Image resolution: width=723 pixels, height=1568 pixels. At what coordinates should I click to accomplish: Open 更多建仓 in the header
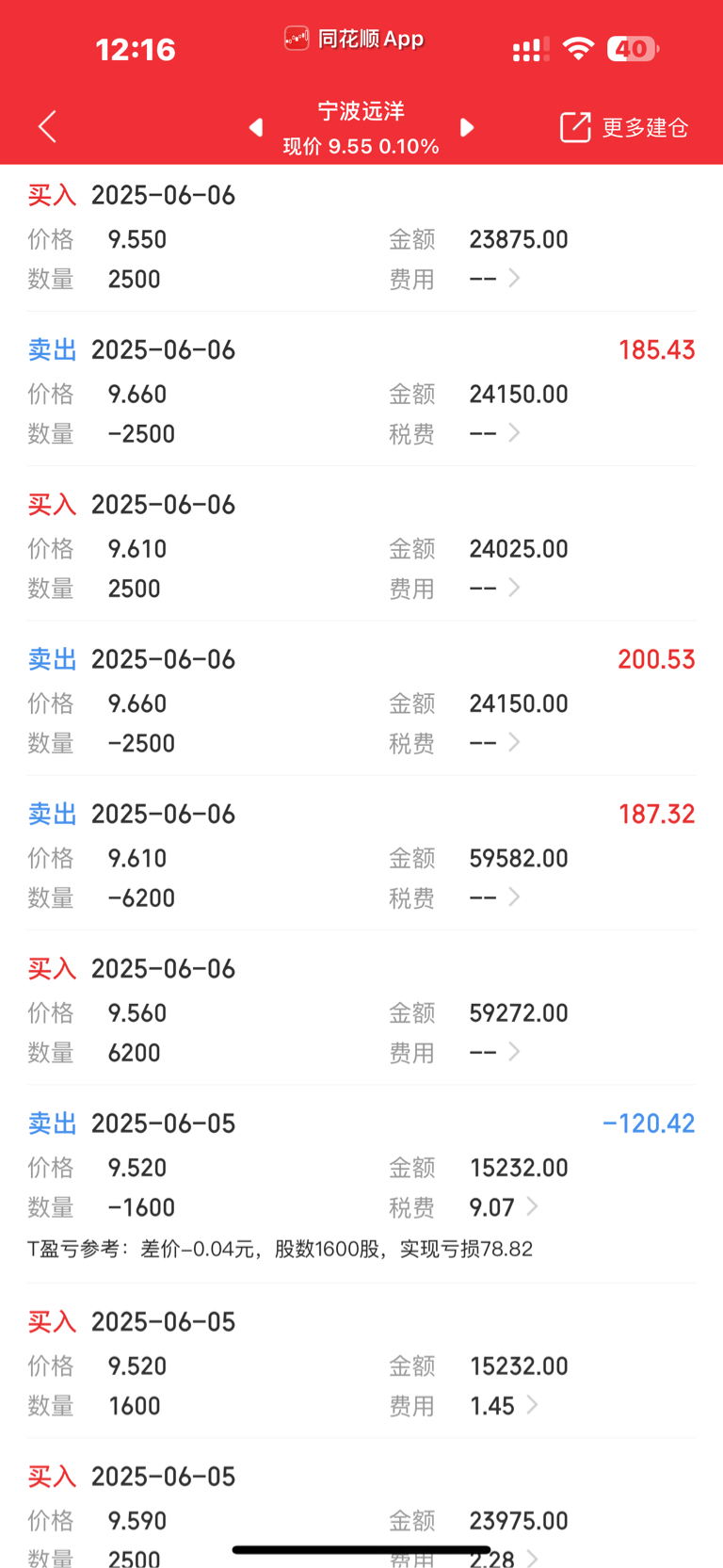(625, 127)
